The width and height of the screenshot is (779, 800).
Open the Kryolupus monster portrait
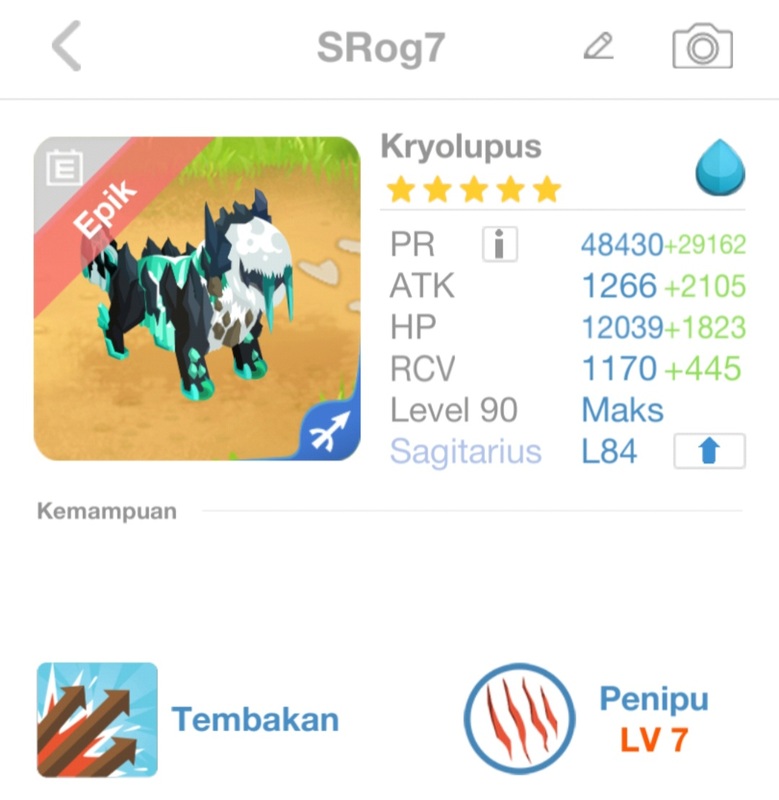click(197, 298)
